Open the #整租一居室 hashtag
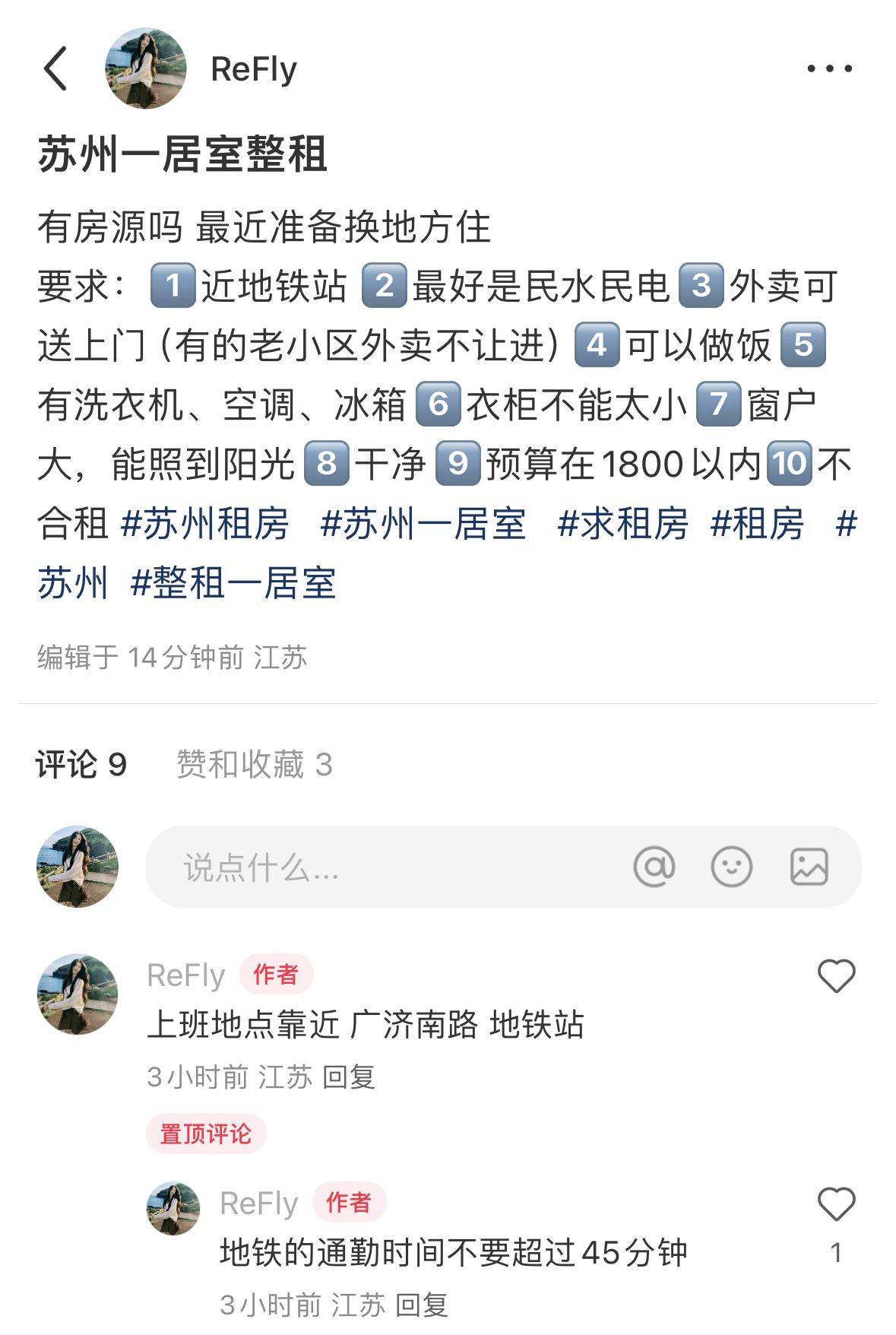This screenshot has height=1335, width=896. (233, 583)
